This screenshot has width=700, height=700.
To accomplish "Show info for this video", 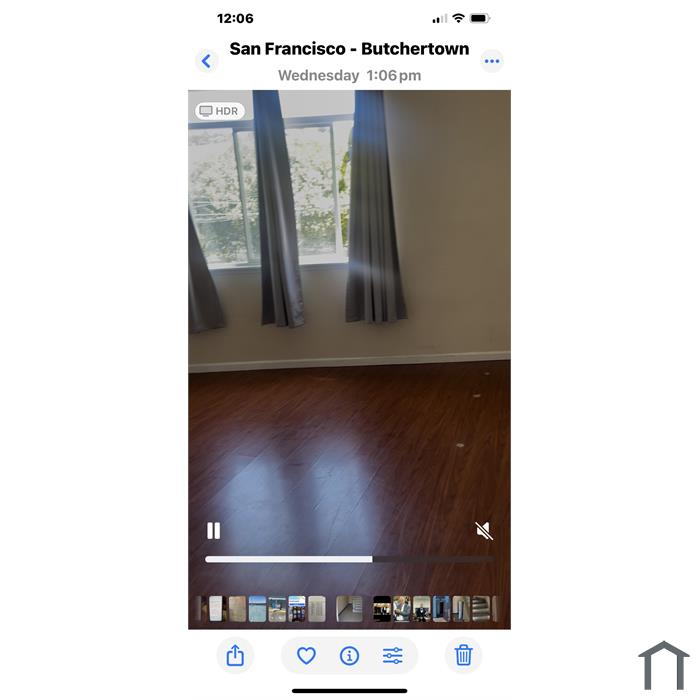I will point(349,656).
